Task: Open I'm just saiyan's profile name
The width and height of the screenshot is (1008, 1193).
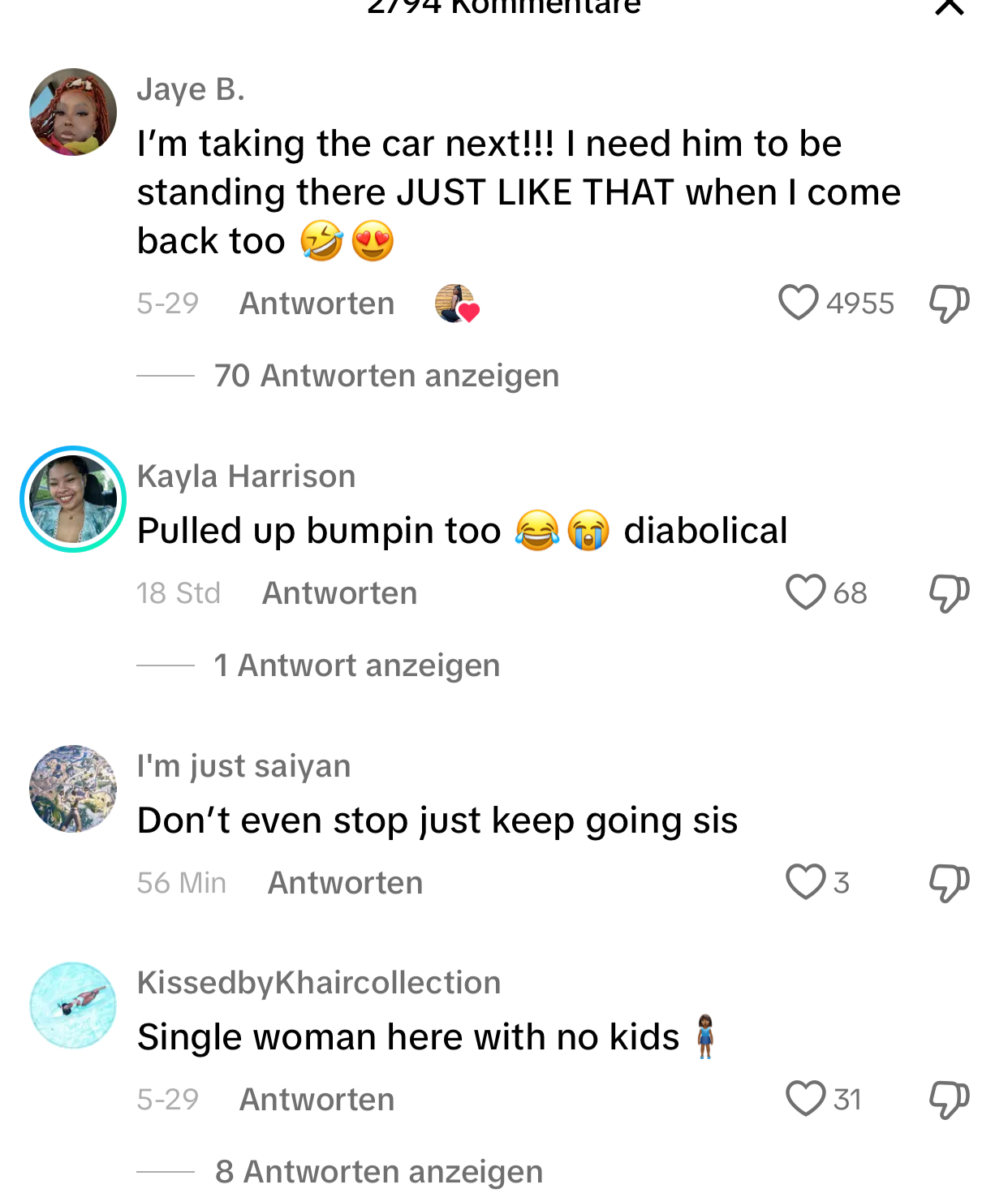Action: point(243,766)
